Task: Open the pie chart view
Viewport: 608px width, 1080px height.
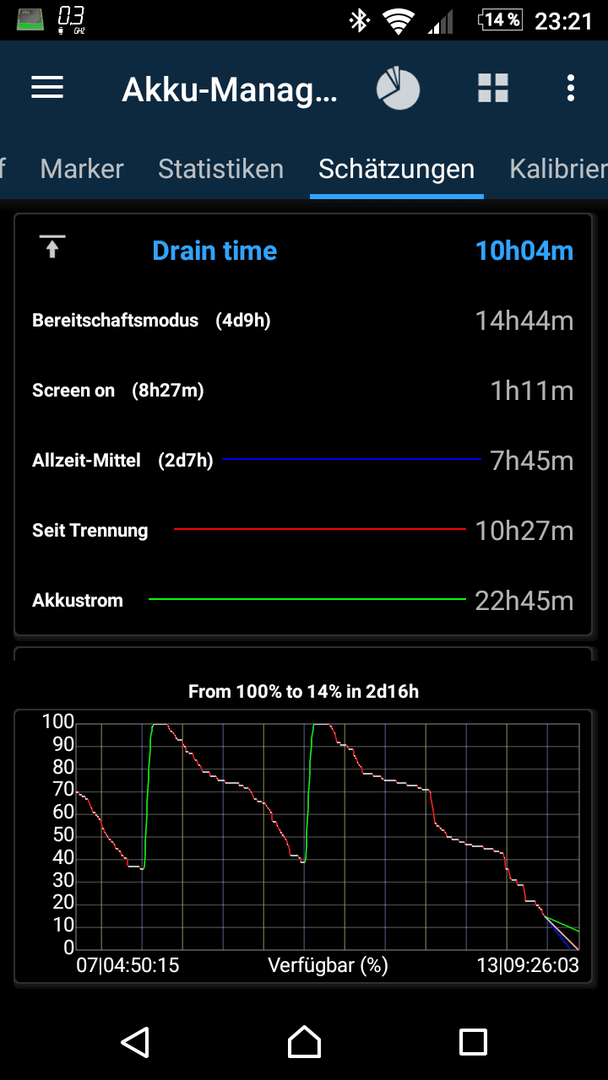Action: pos(397,89)
